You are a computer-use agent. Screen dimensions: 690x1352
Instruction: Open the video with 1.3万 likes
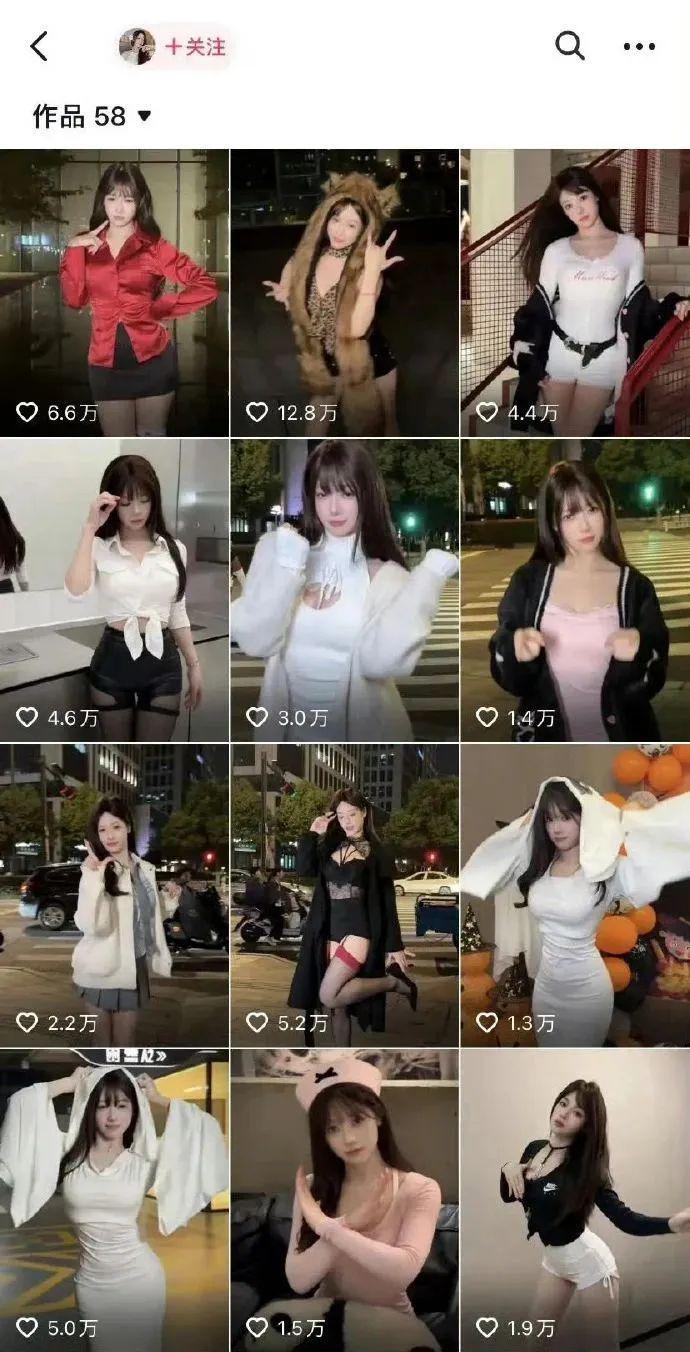575,895
